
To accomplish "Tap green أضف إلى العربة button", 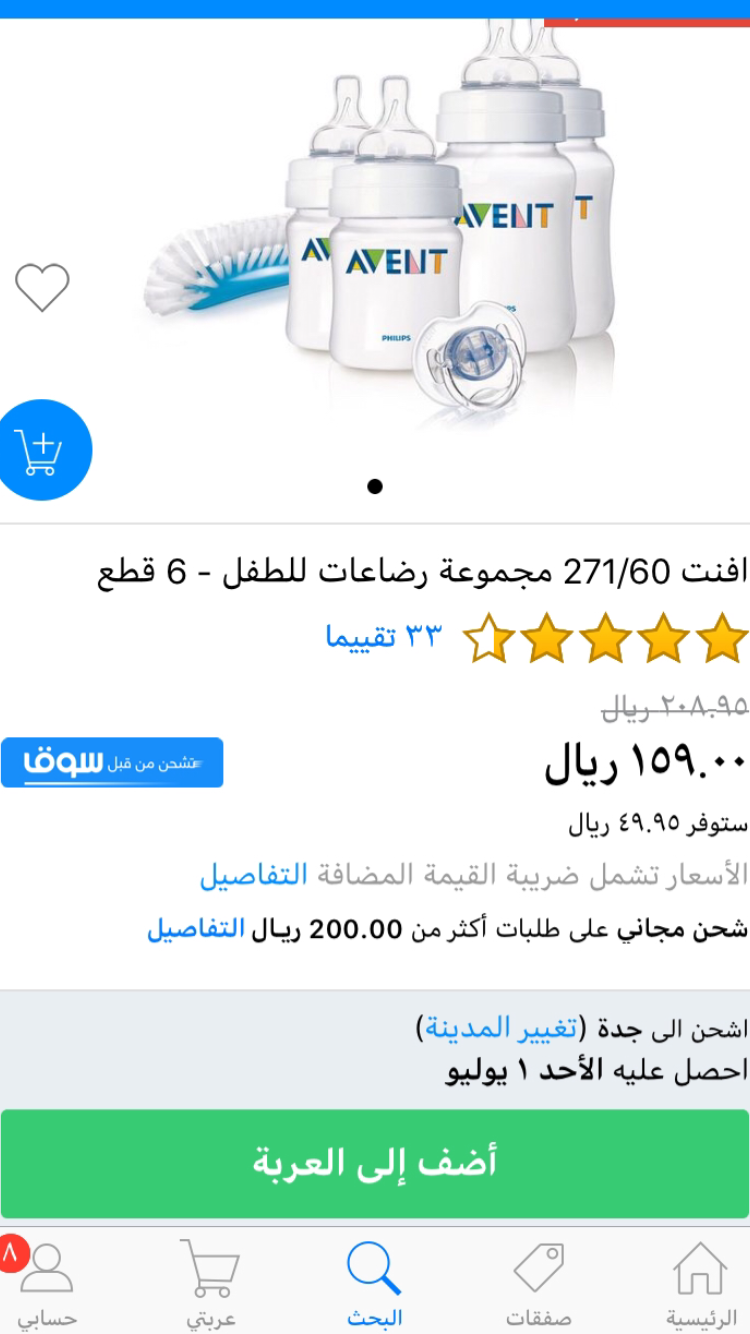I will (x=375, y=1163).
